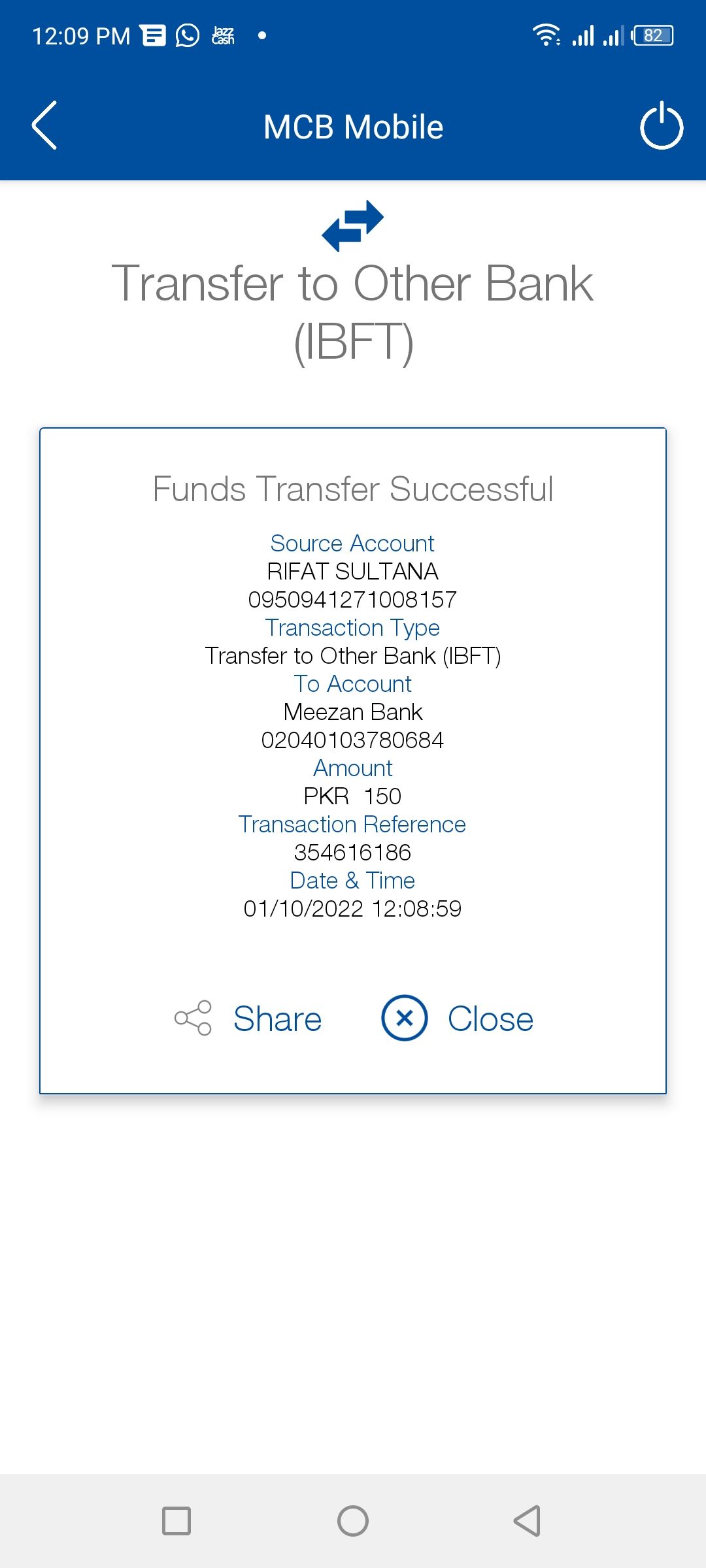The image size is (706, 1568).
Task: Open recent apps from navigation bar
Action: point(176,1521)
